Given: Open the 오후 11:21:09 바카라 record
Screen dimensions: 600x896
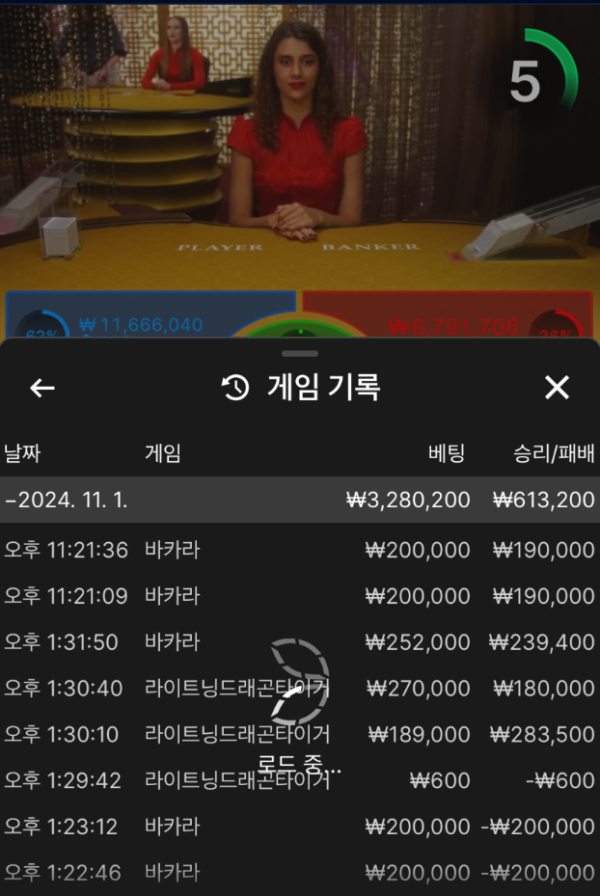Looking at the screenshot, I should pos(300,596).
